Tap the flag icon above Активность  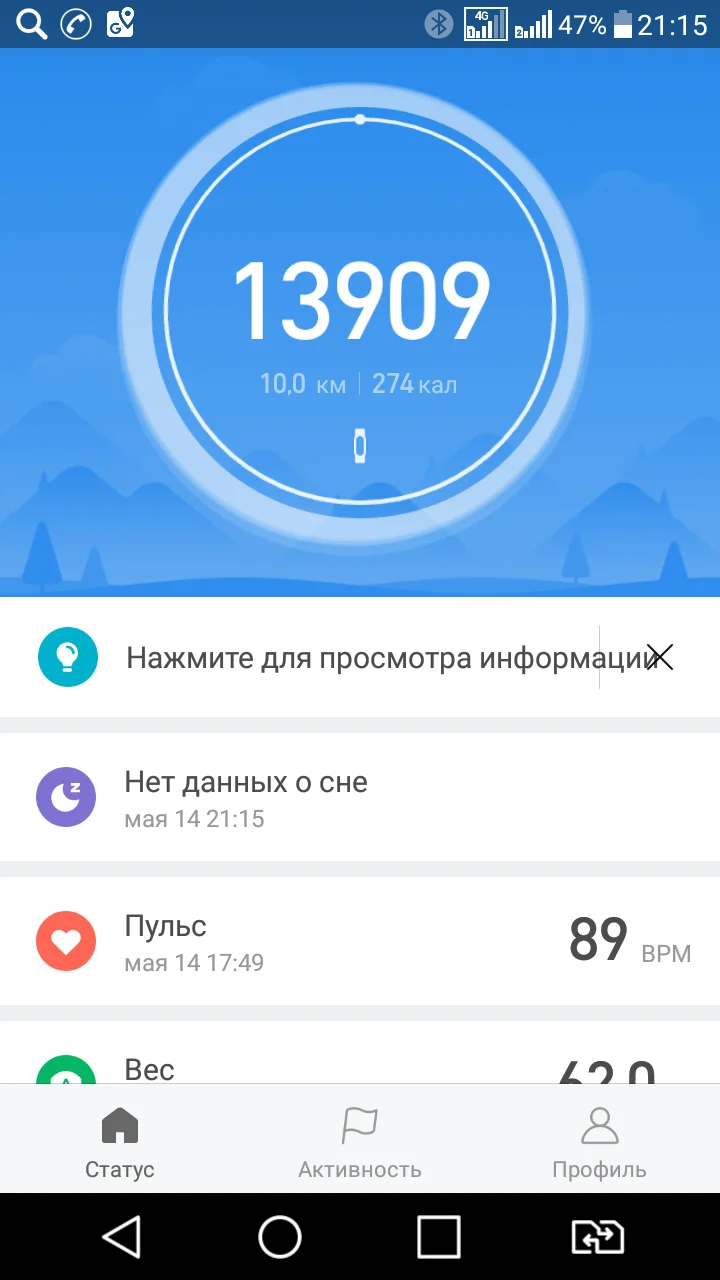pyautogui.click(x=360, y=1124)
